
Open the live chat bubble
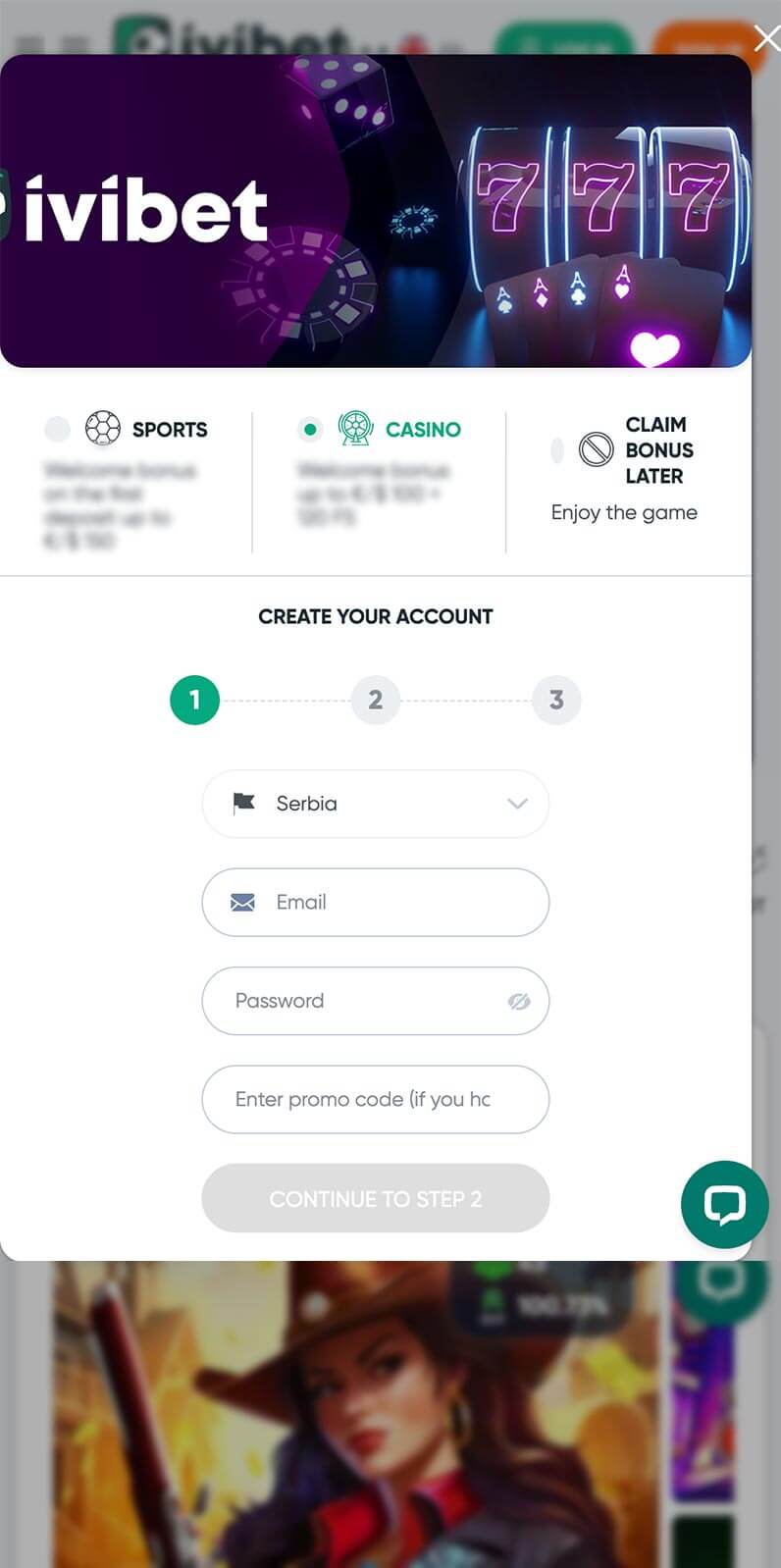[725, 1205]
